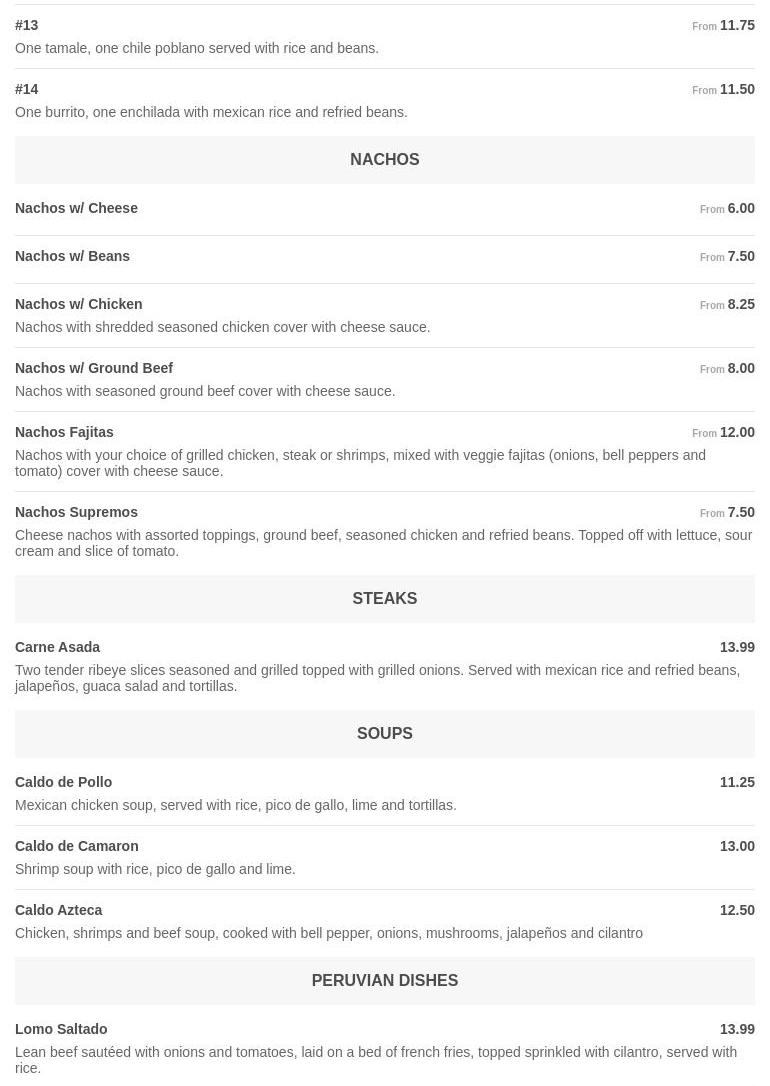Choose the Nachos Fajitas dish
The height and width of the screenshot is (1086, 770).
(x=65, y=432)
